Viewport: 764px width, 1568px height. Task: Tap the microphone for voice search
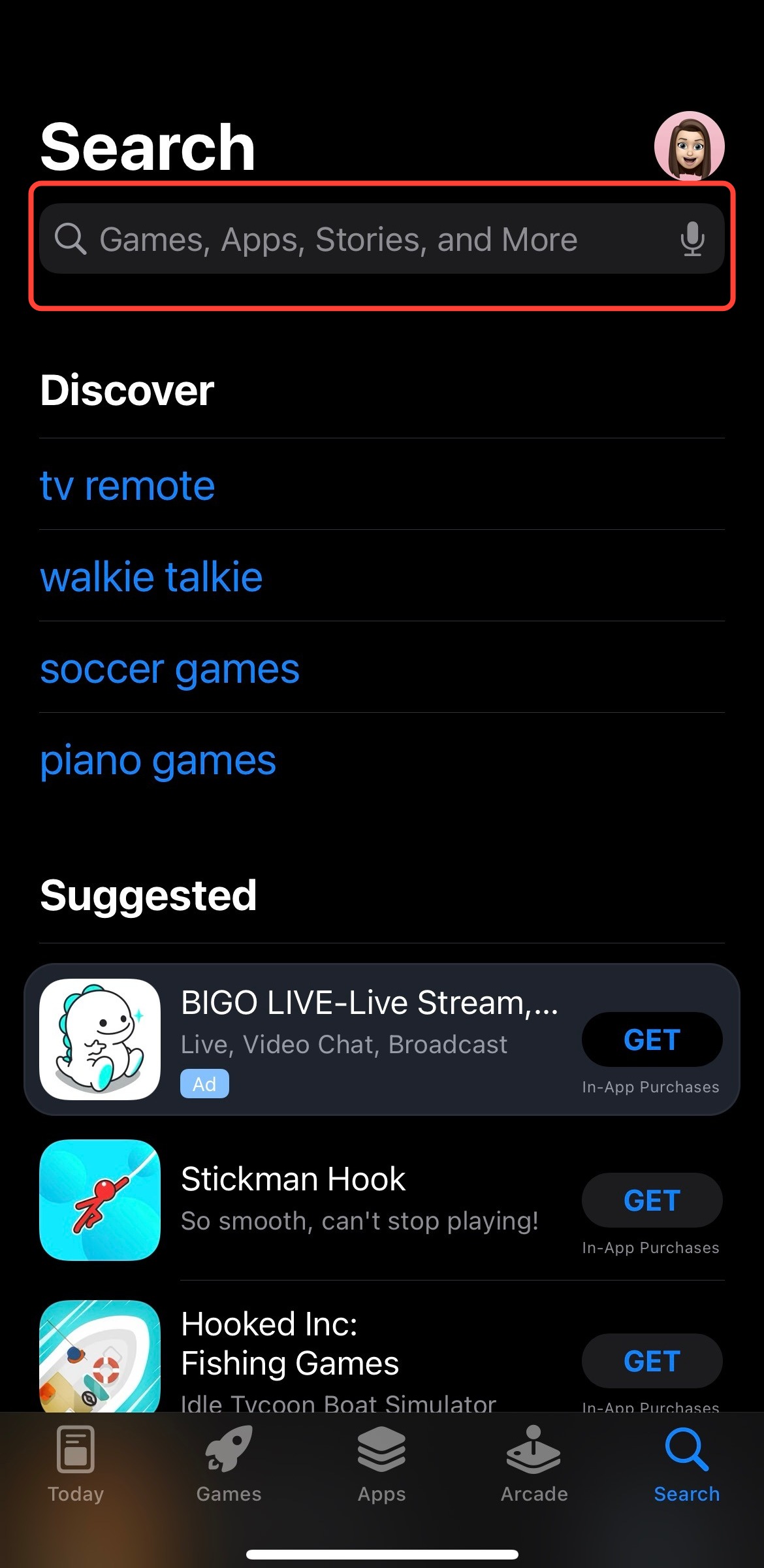pyautogui.click(x=692, y=239)
